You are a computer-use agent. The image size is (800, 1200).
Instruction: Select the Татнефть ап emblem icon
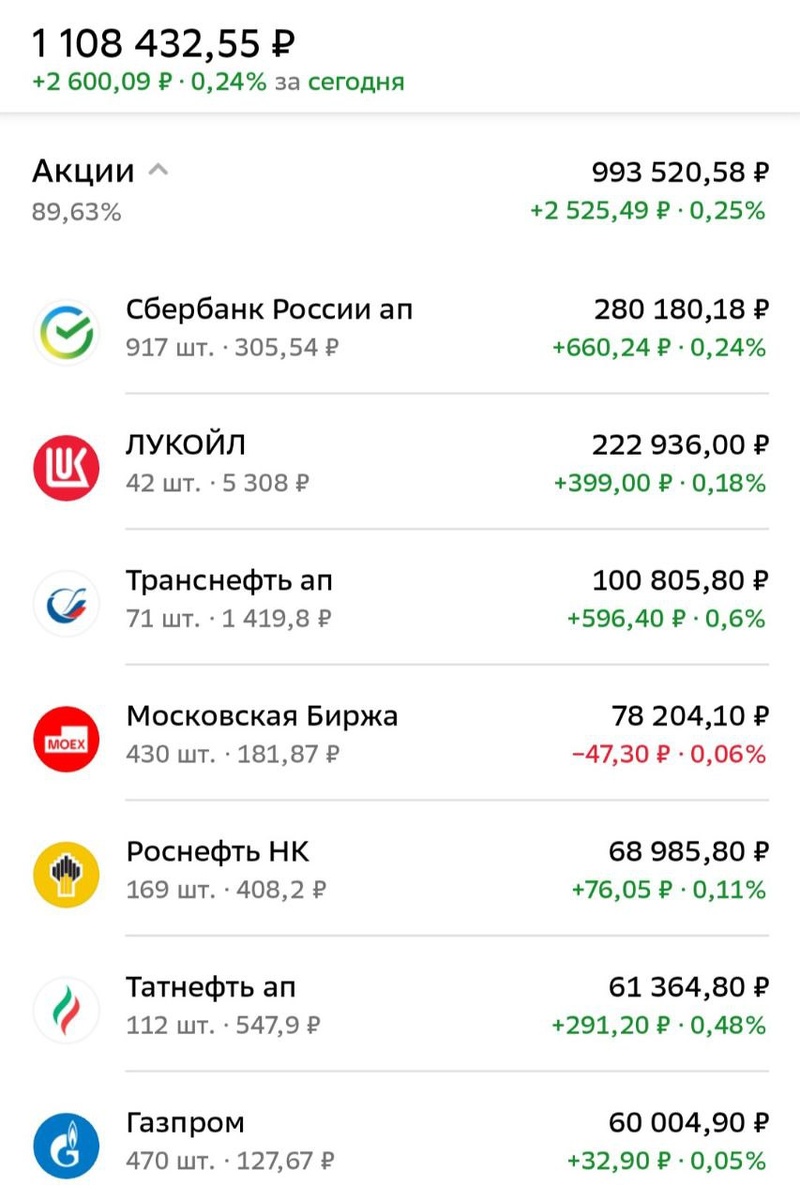point(66,1009)
